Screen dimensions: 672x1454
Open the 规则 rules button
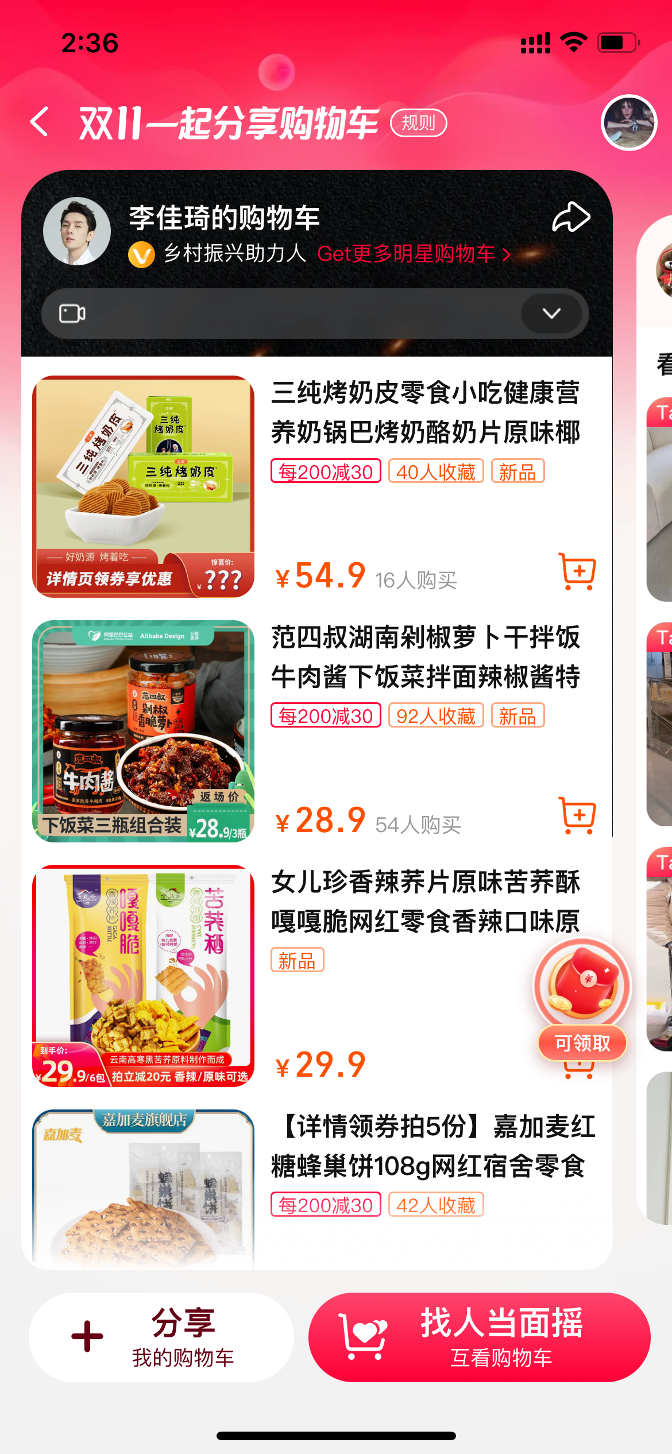(418, 123)
